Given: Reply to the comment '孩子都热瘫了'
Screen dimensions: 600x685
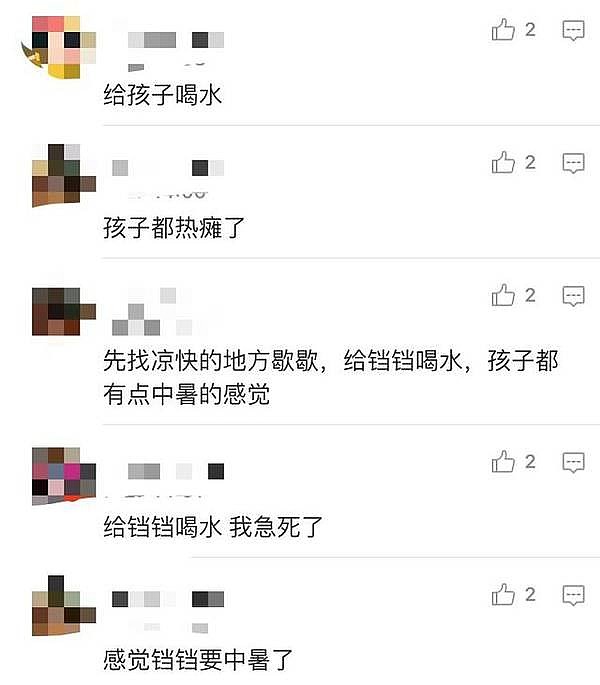Looking at the screenshot, I should [573, 162].
